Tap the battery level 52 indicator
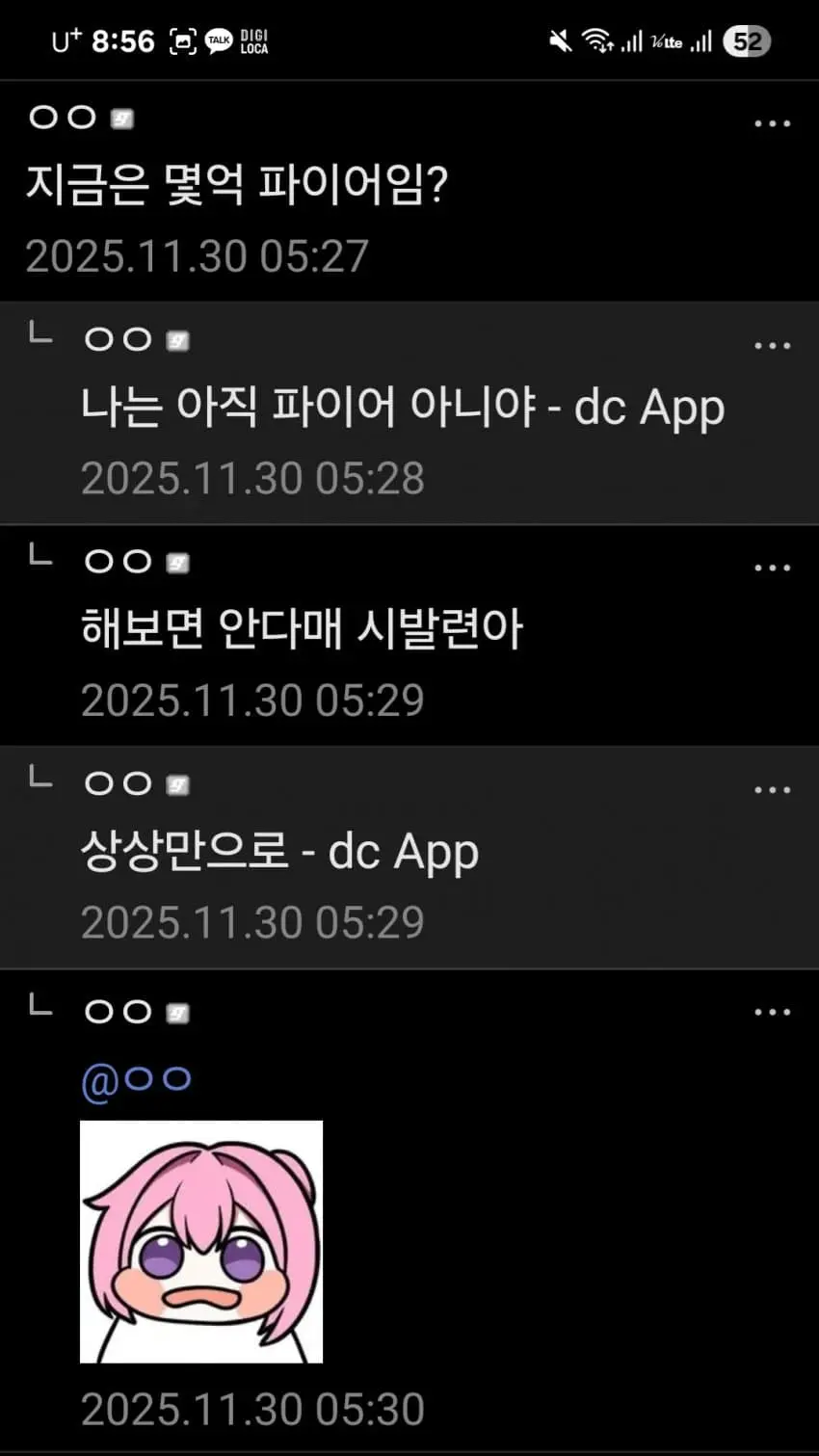819x1456 pixels. point(747,40)
